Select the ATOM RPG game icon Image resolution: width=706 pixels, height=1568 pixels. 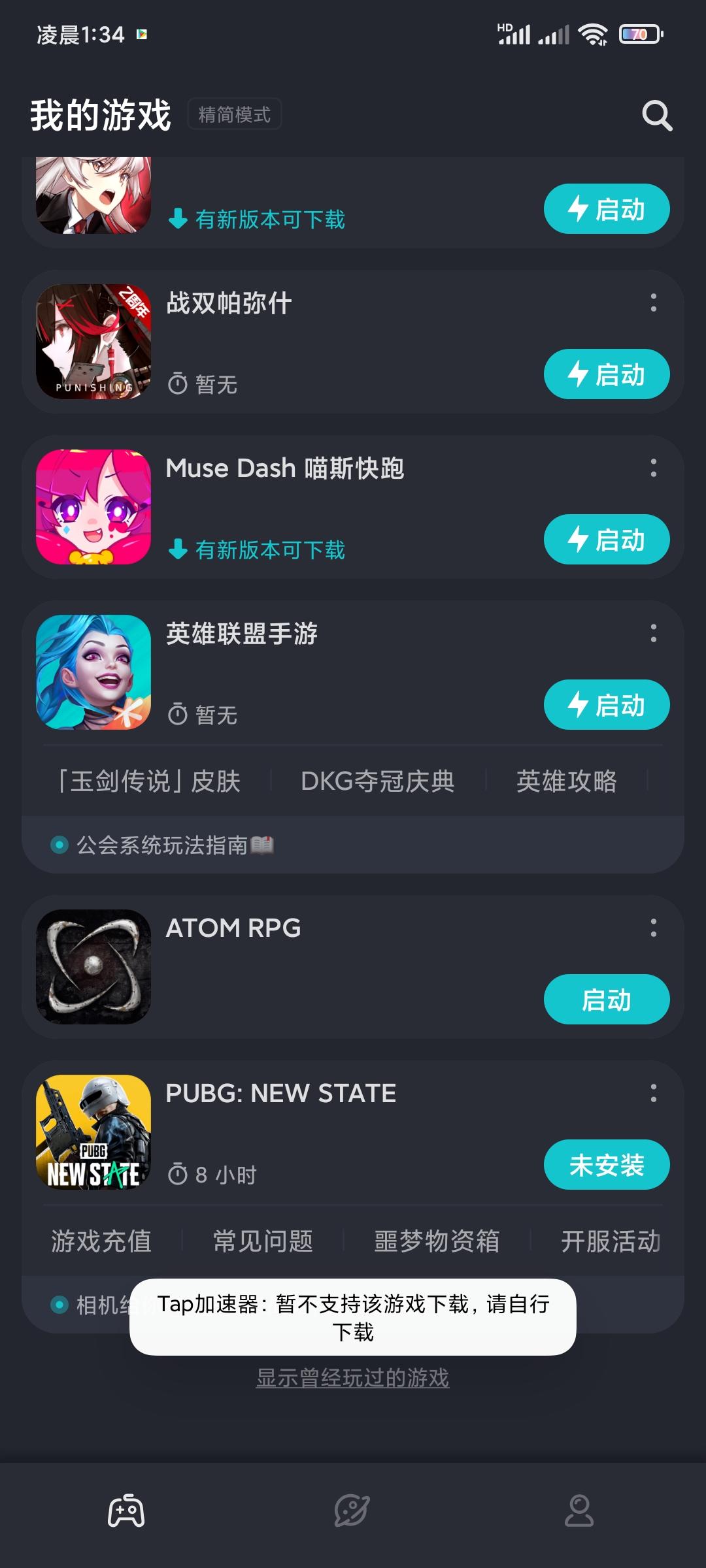pos(93,967)
